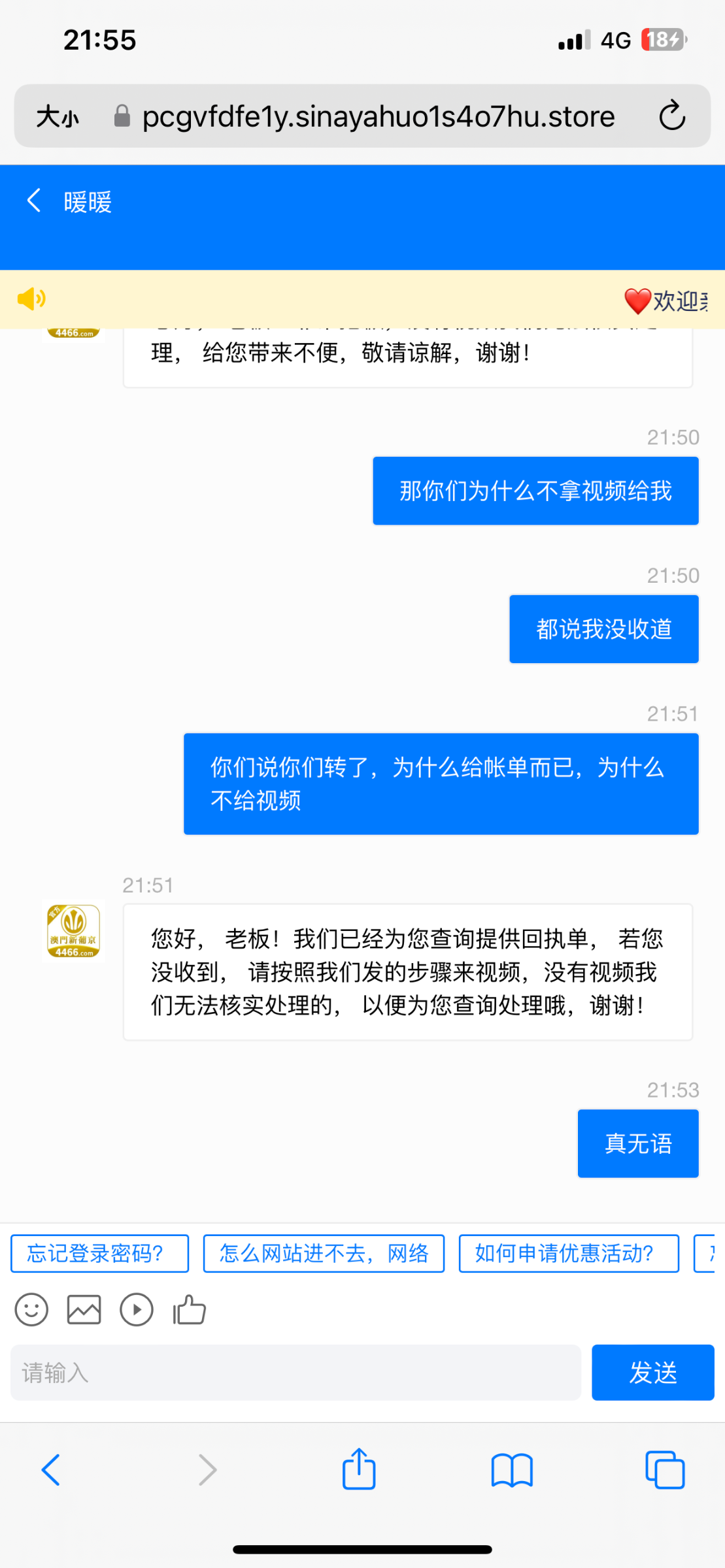Open the emoji picker
Image resolution: width=725 pixels, height=1568 pixels.
[x=31, y=1310]
